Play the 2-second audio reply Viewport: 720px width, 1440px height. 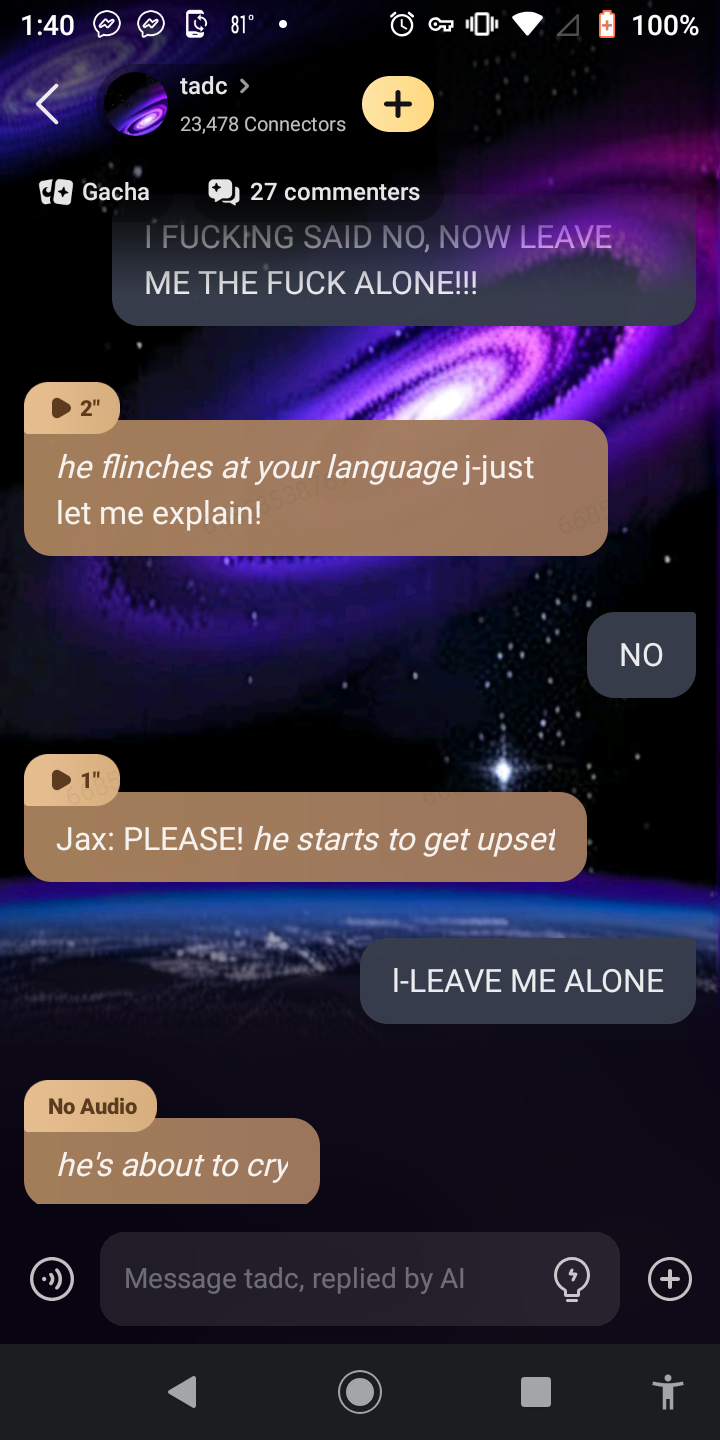coord(72,408)
